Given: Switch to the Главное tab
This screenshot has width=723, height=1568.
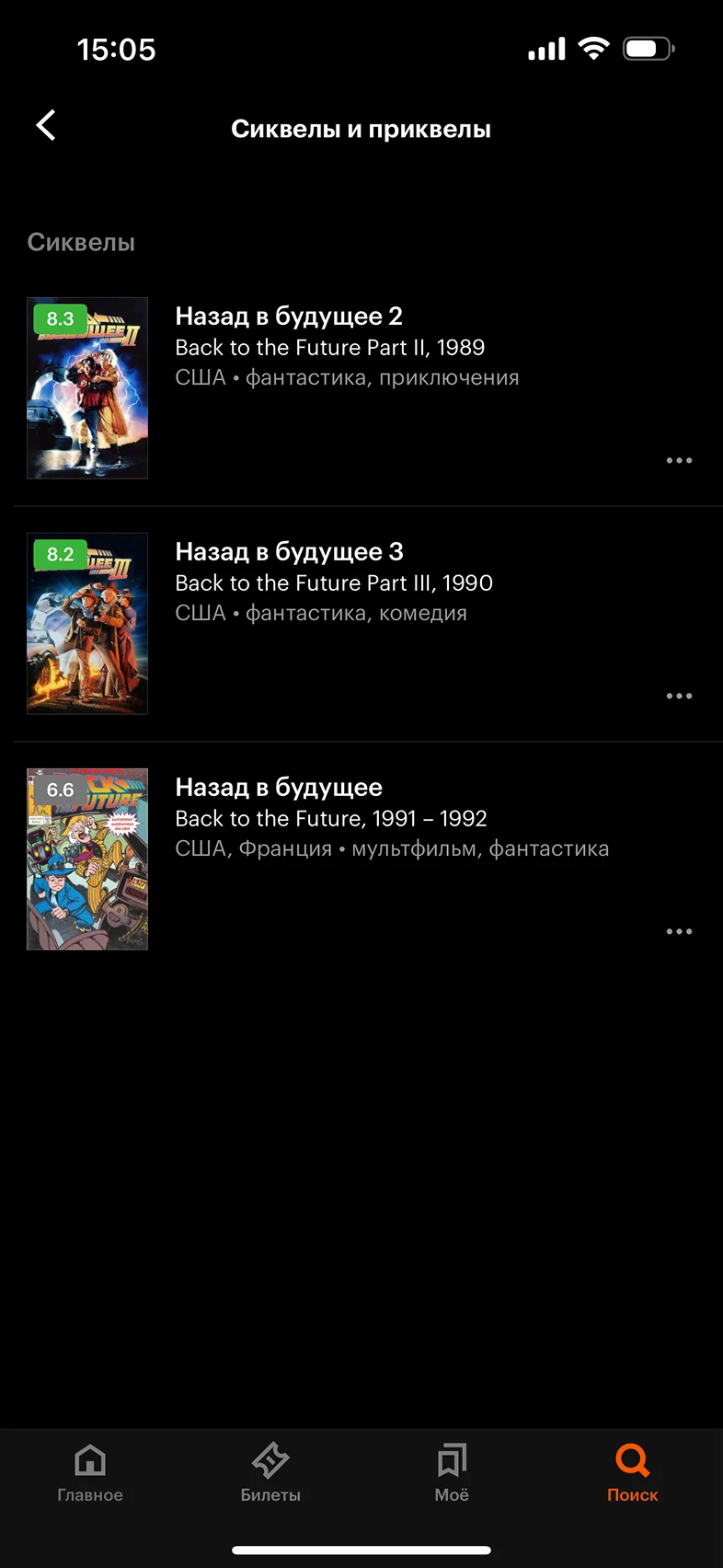Looking at the screenshot, I should (90, 1472).
